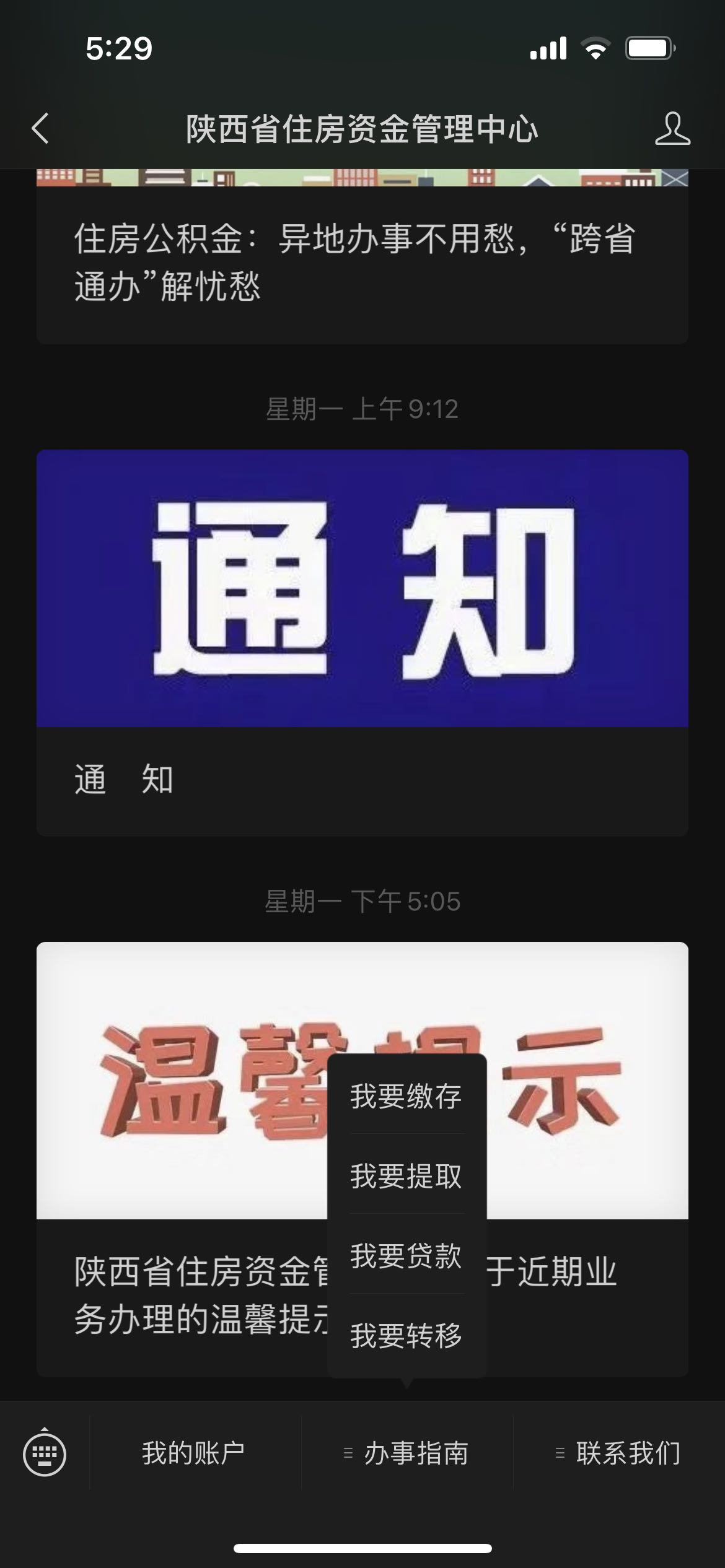This screenshot has width=725, height=1568.
Task: Choose 我要贷款 in the popup menu
Action: click(x=406, y=1256)
